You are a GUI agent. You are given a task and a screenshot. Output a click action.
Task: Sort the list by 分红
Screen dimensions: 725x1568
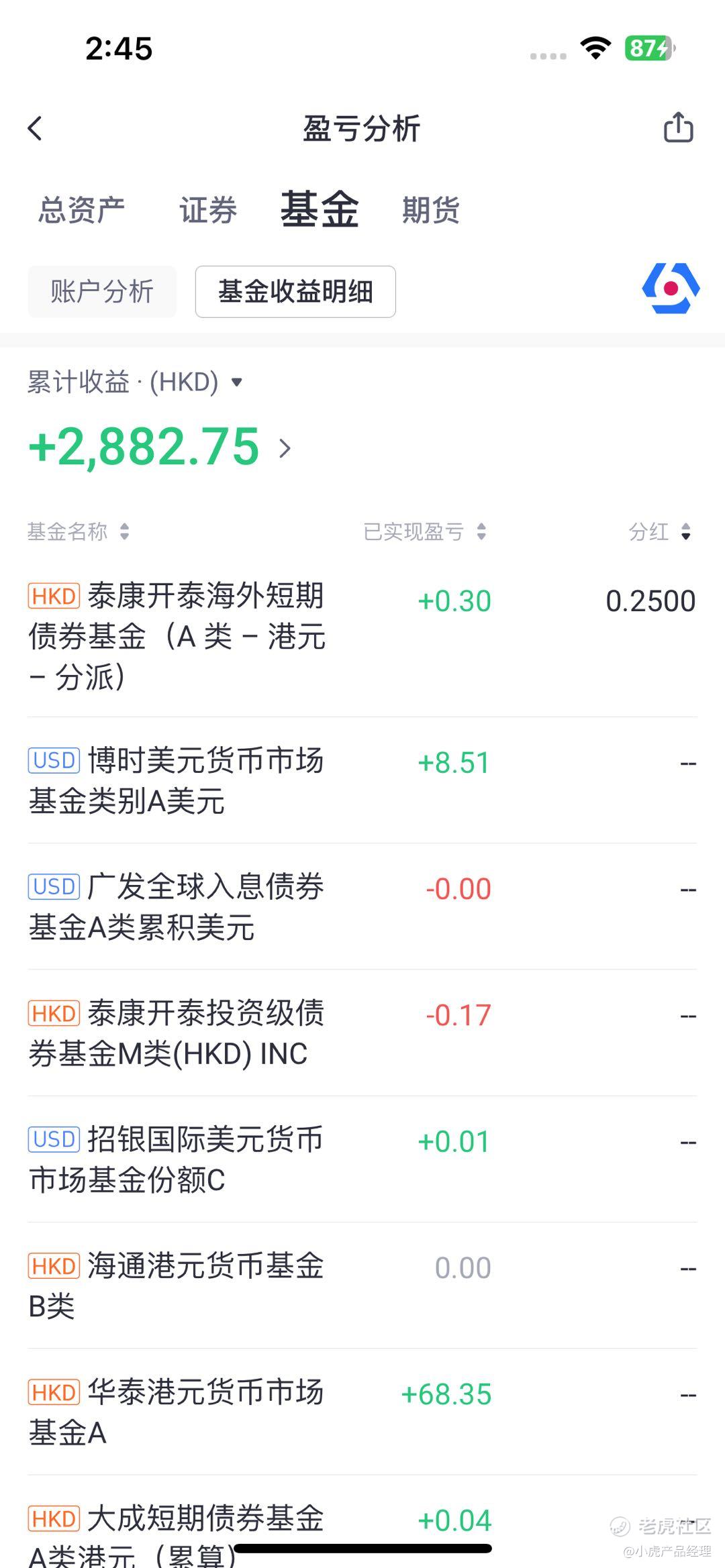pyautogui.click(x=659, y=532)
